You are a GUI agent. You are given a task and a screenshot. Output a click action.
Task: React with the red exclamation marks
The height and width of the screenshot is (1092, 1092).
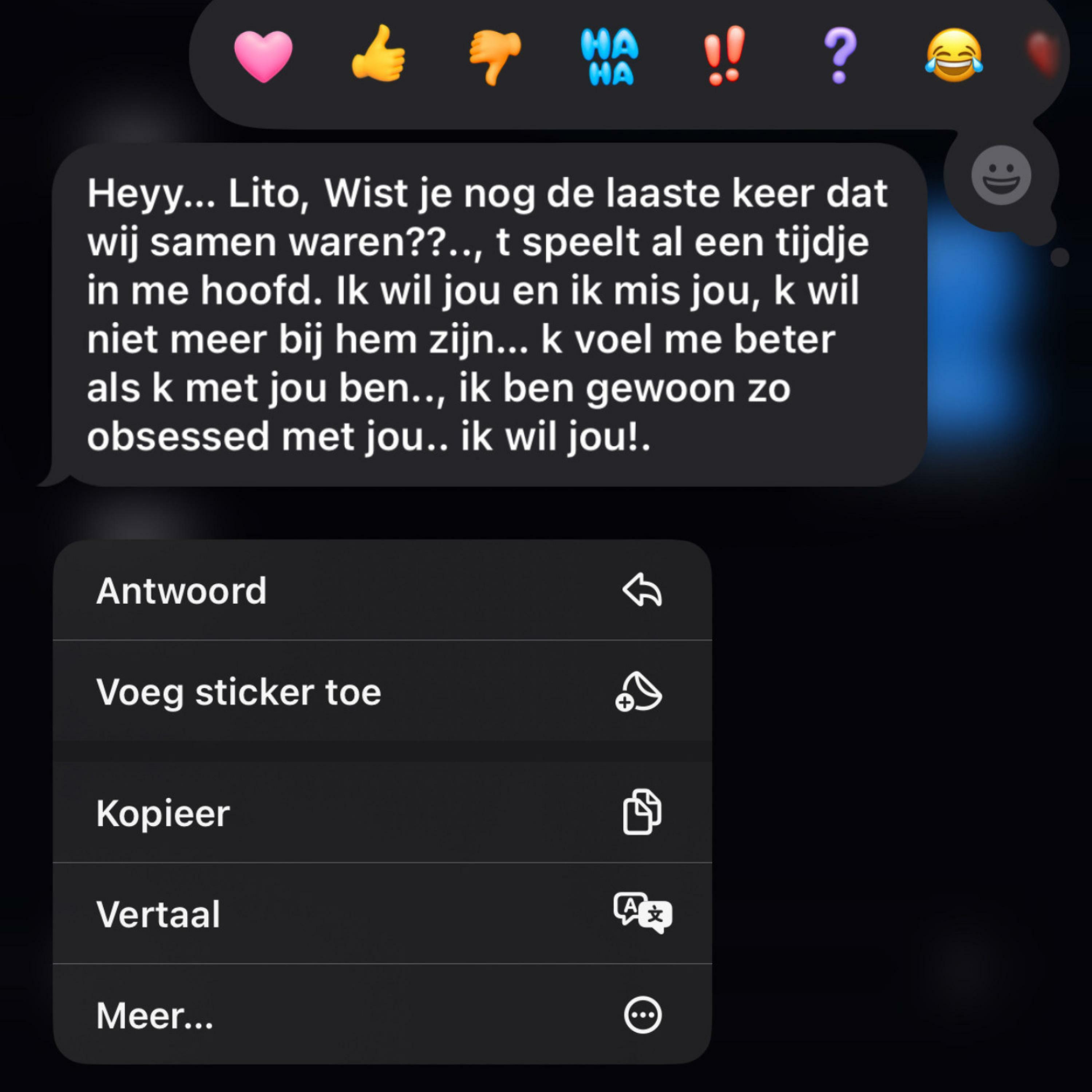point(725,55)
